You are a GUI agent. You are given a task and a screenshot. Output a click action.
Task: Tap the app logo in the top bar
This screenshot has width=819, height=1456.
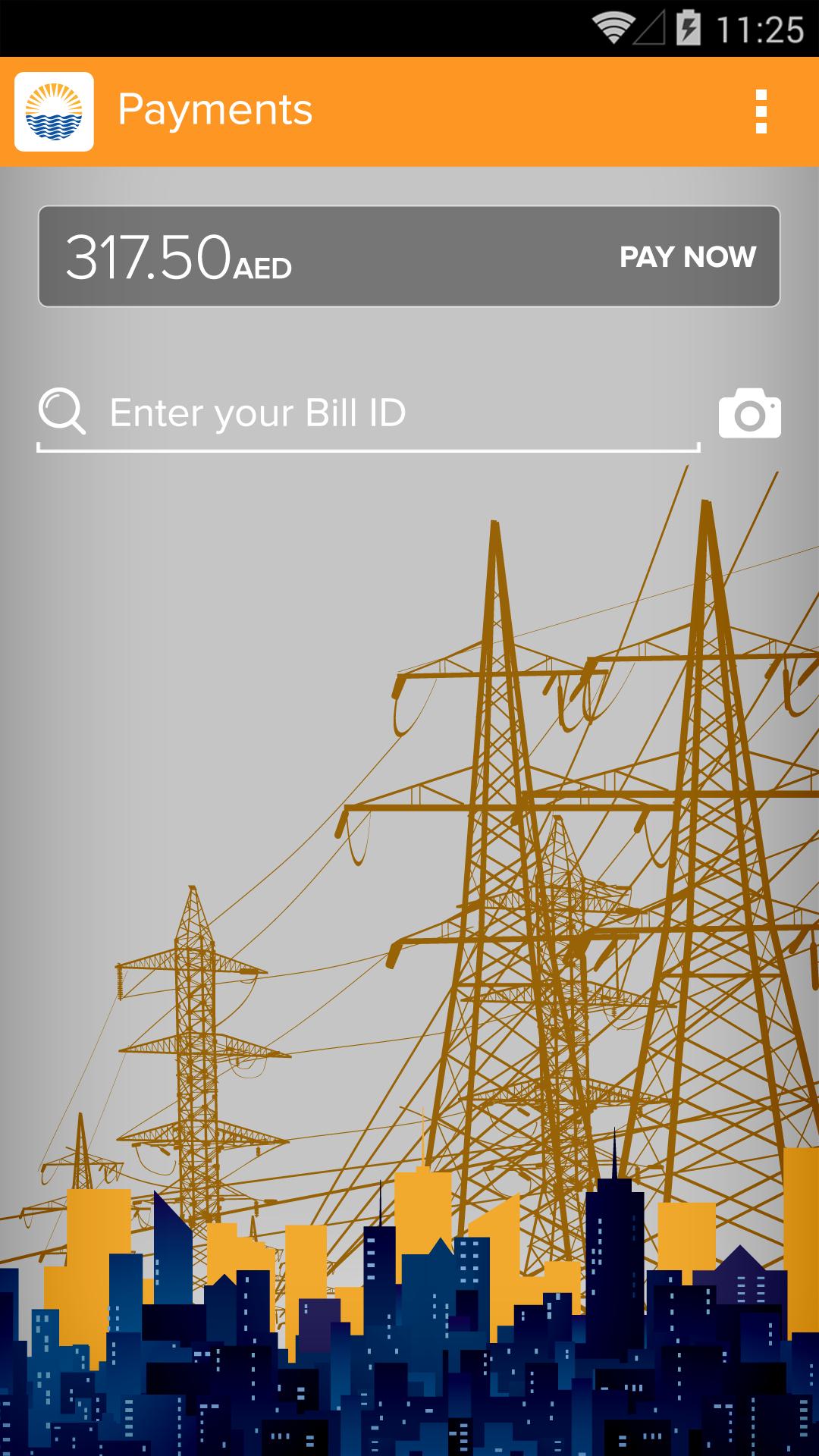pyautogui.click(x=54, y=111)
